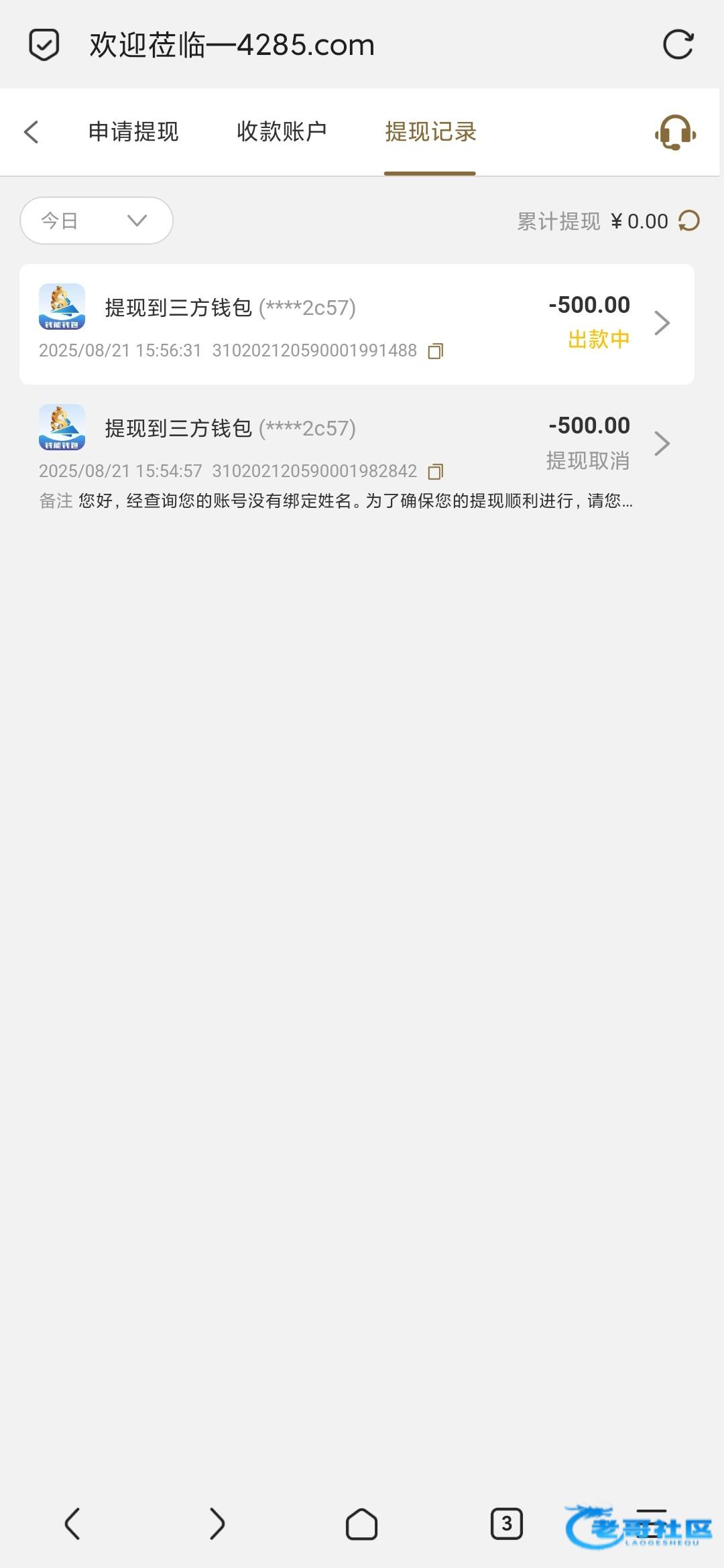Navigate back in the browser toolbar
Screen dimensions: 724x1568
click(72, 1524)
